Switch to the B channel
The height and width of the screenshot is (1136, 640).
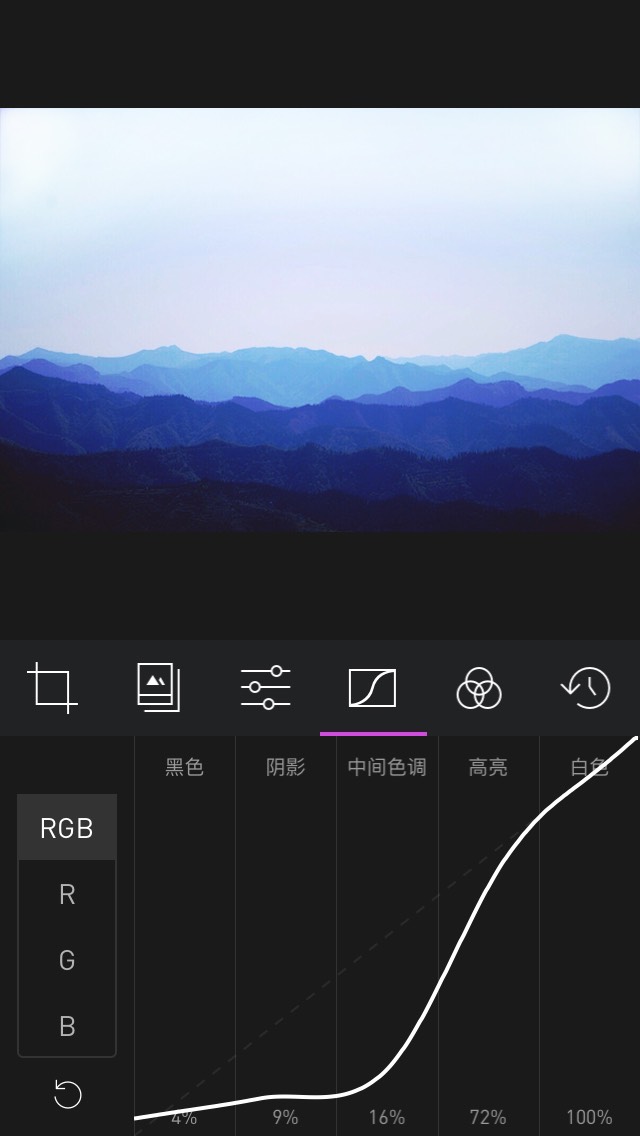point(67,1026)
